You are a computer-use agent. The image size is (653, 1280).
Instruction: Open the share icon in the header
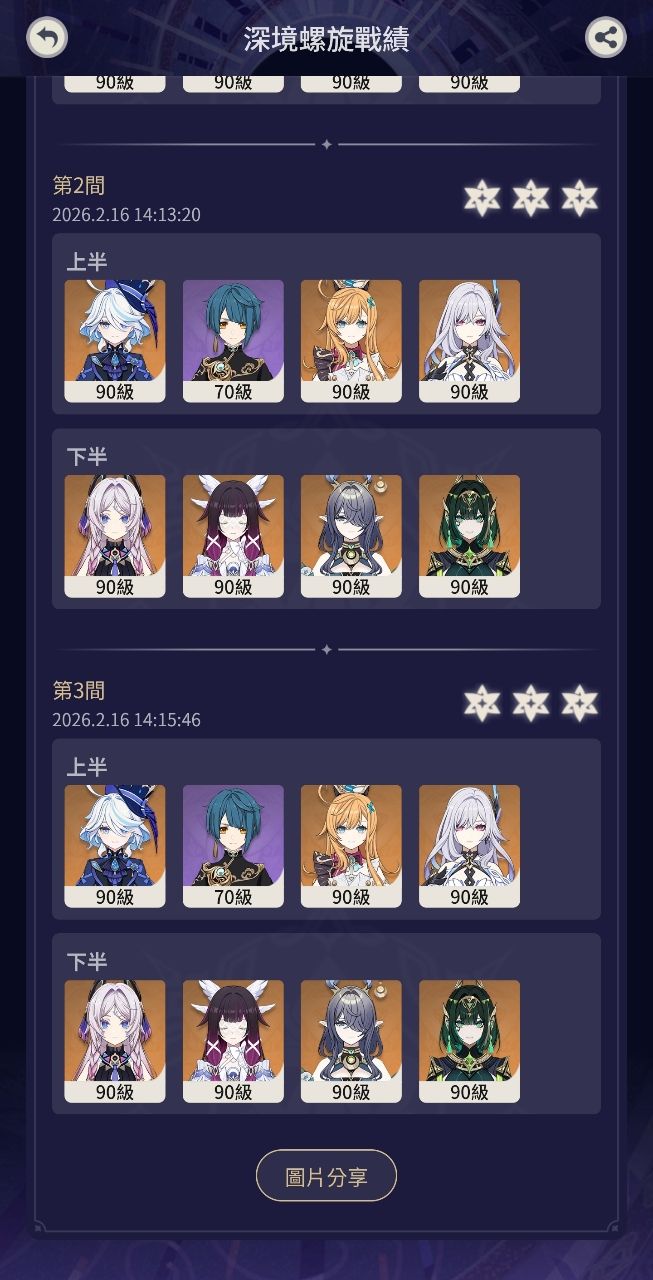click(605, 38)
